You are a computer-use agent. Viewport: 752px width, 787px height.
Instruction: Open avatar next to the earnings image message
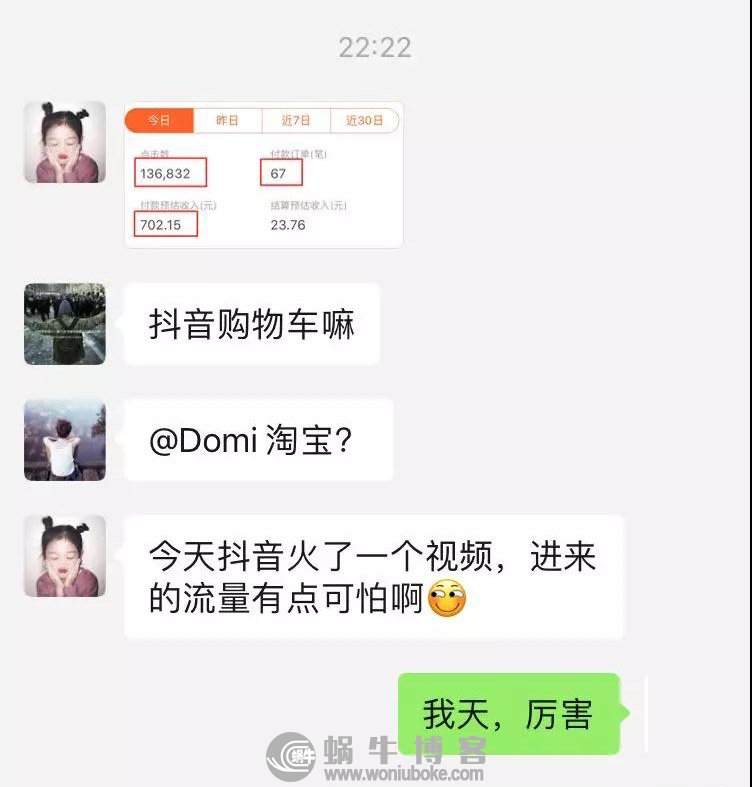click(x=65, y=143)
